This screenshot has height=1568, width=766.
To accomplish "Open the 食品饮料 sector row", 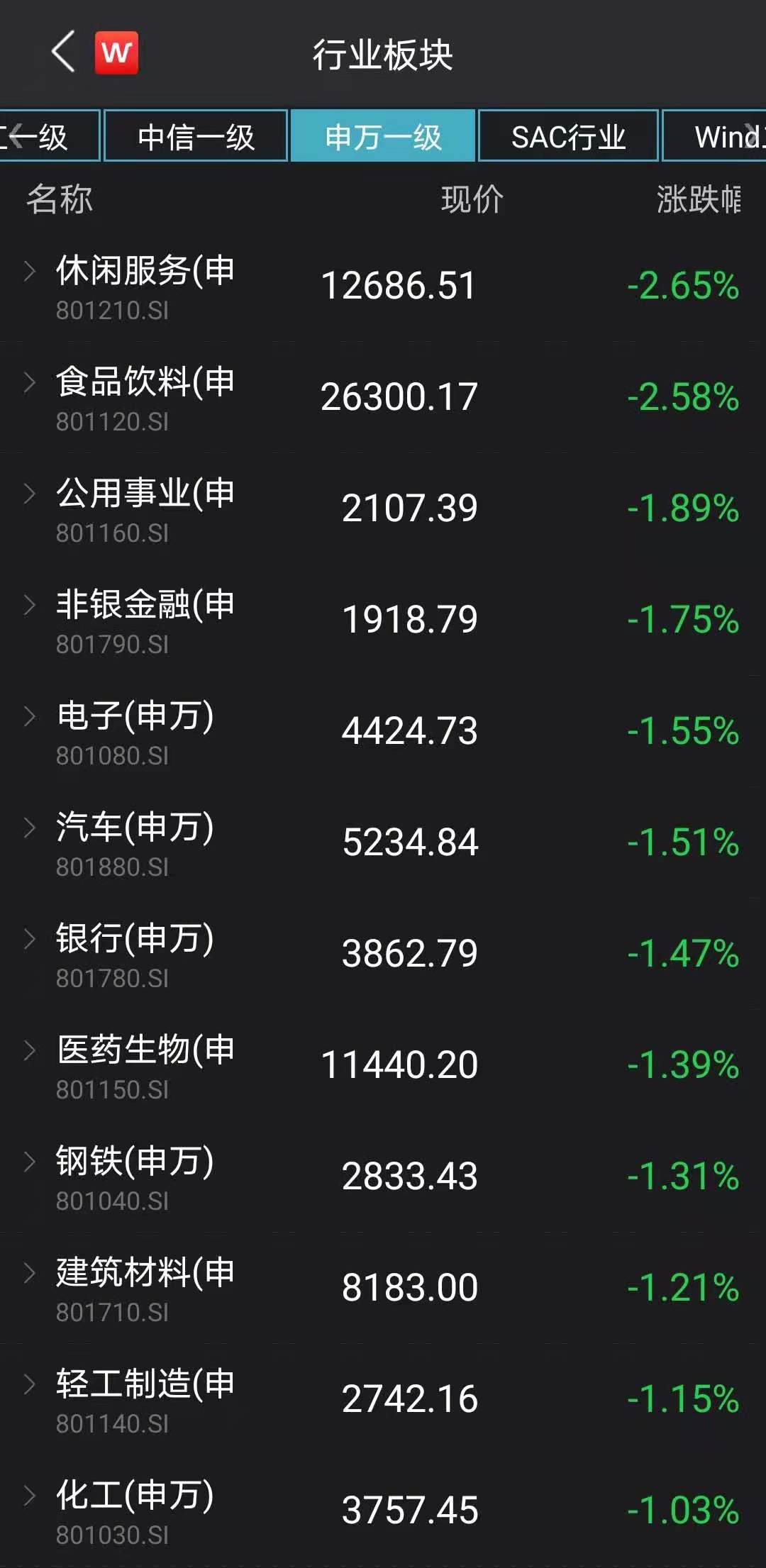I will click(383, 398).
